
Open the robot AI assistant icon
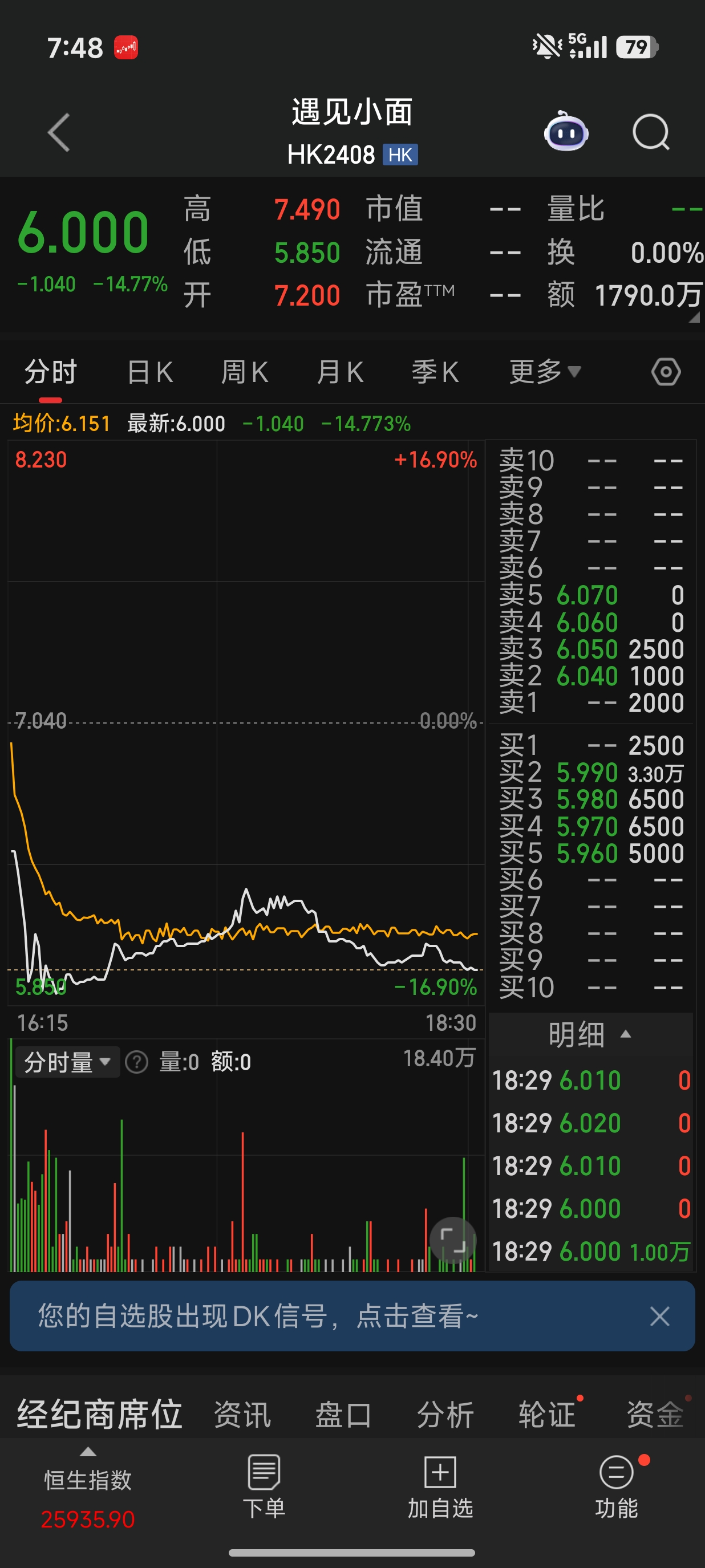pyautogui.click(x=566, y=132)
